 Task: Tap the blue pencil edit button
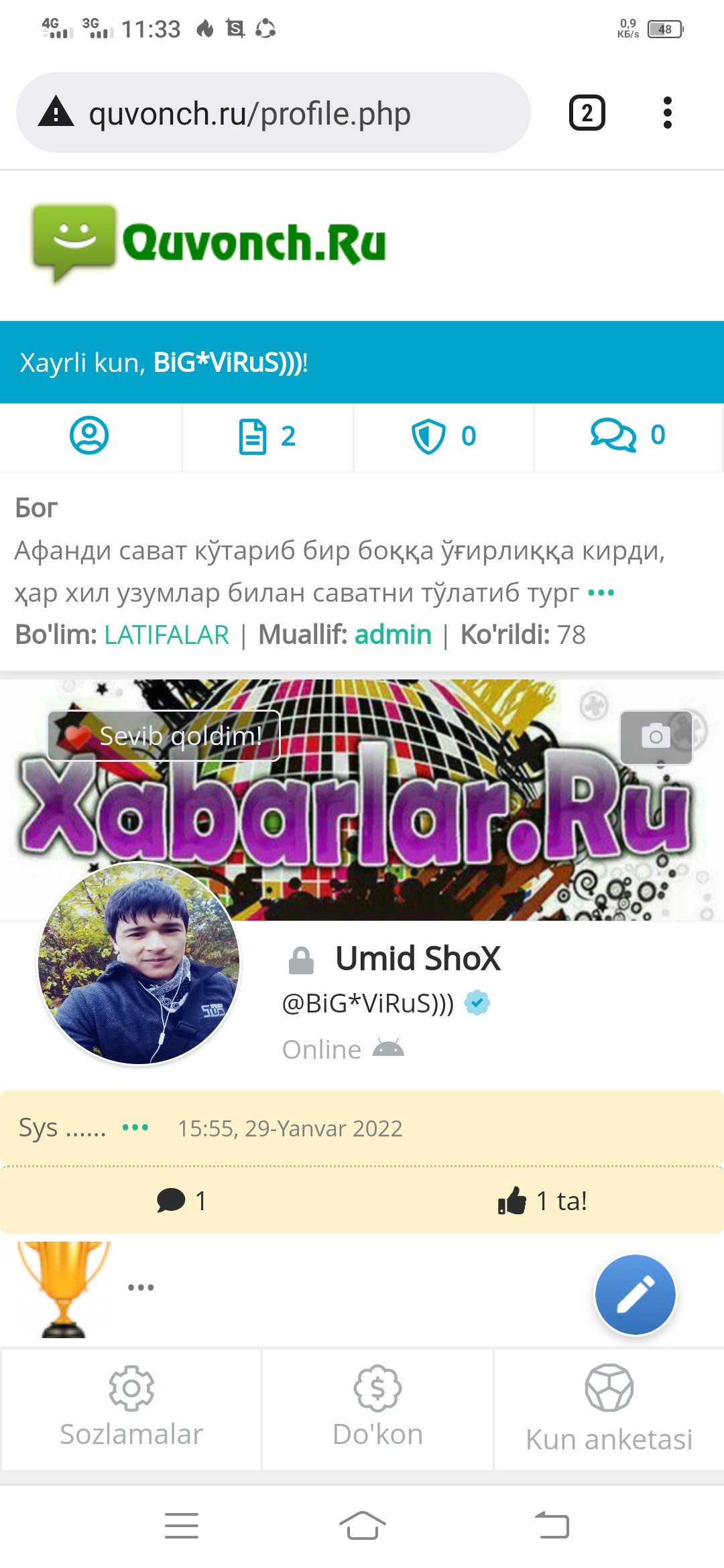635,1295
